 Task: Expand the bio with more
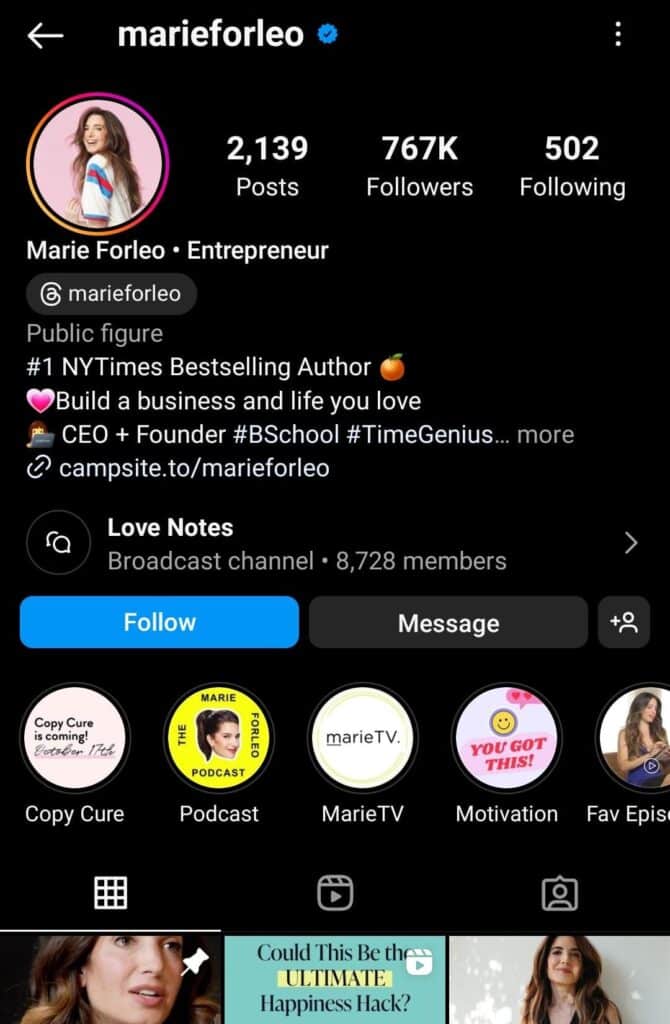click(546, 435)
